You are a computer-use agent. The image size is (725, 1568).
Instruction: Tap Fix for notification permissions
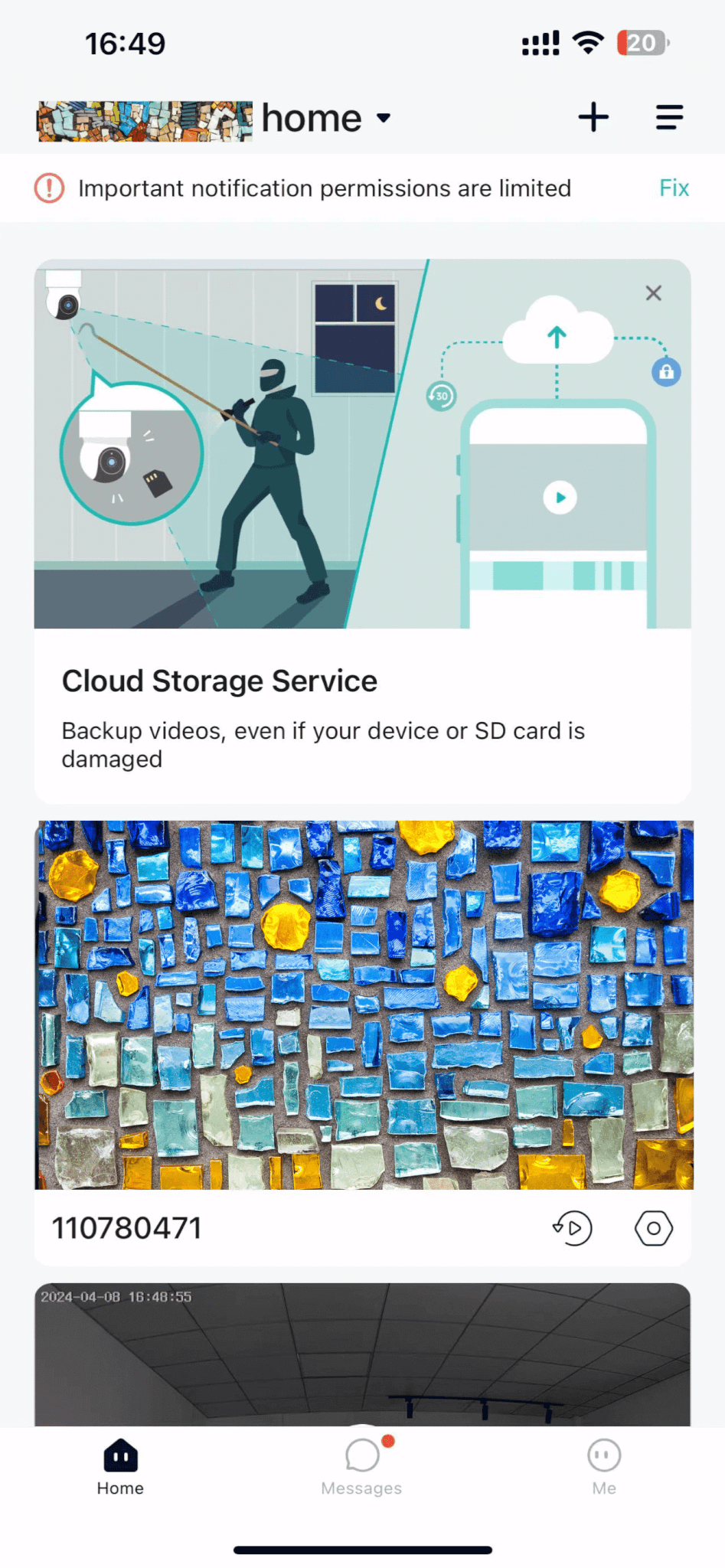tap(674, 188)
